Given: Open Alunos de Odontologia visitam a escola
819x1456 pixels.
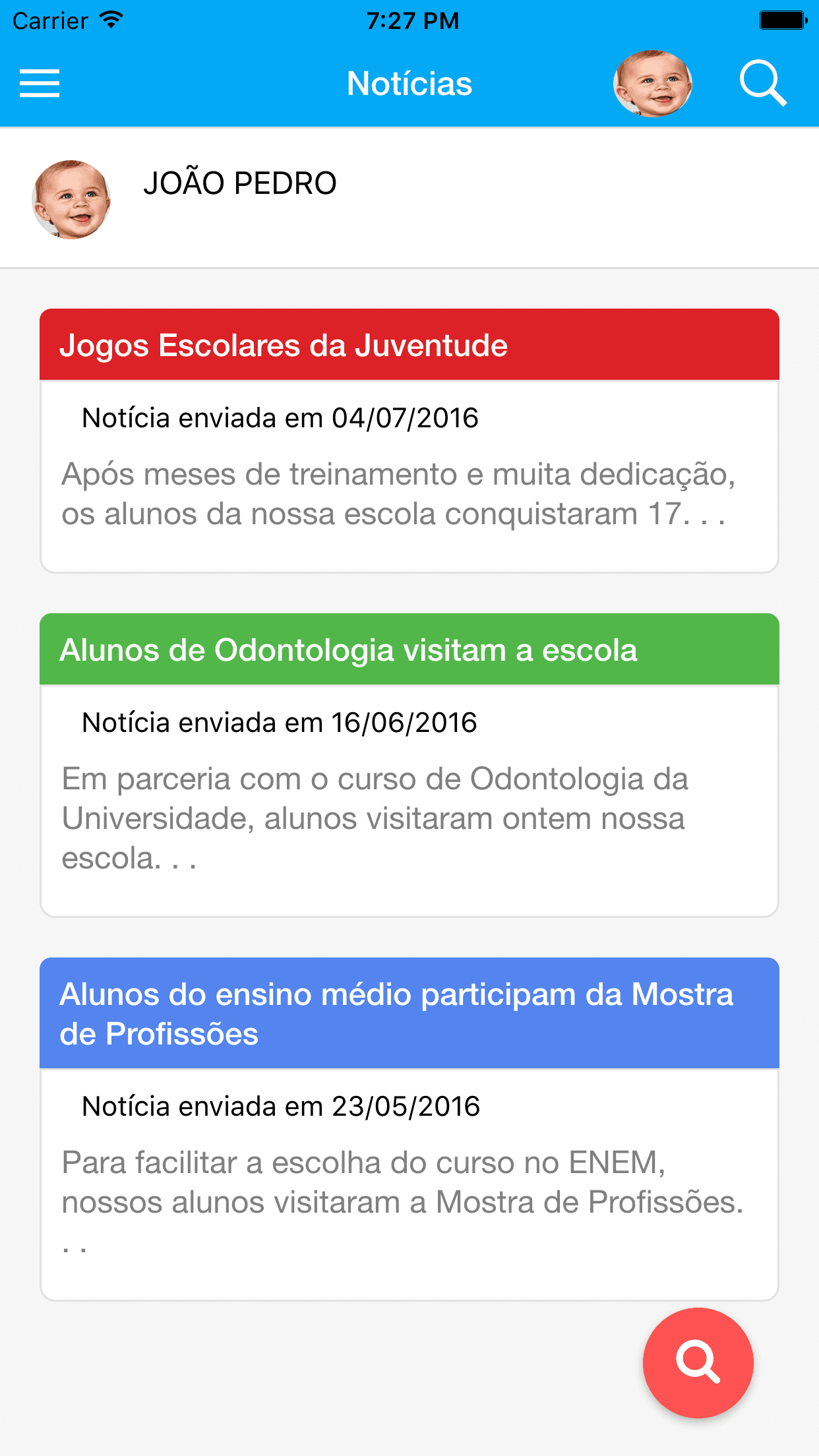Looking at the screenshot, I should pyautogui.click(x=409, y=765).
